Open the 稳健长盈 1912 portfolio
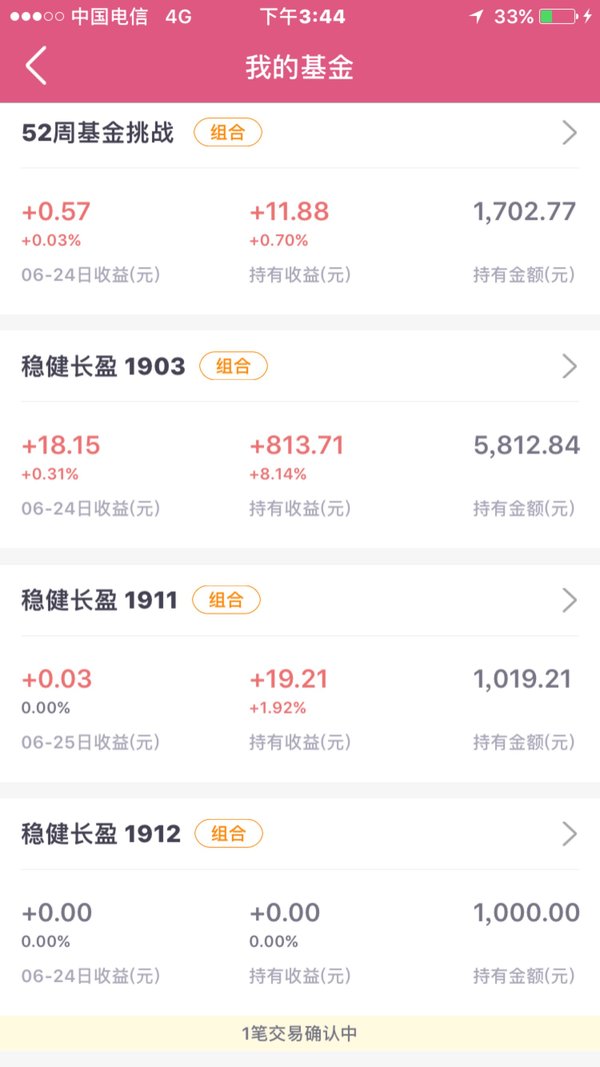This screenshot has height=1067, width=600. coord(300,834)
